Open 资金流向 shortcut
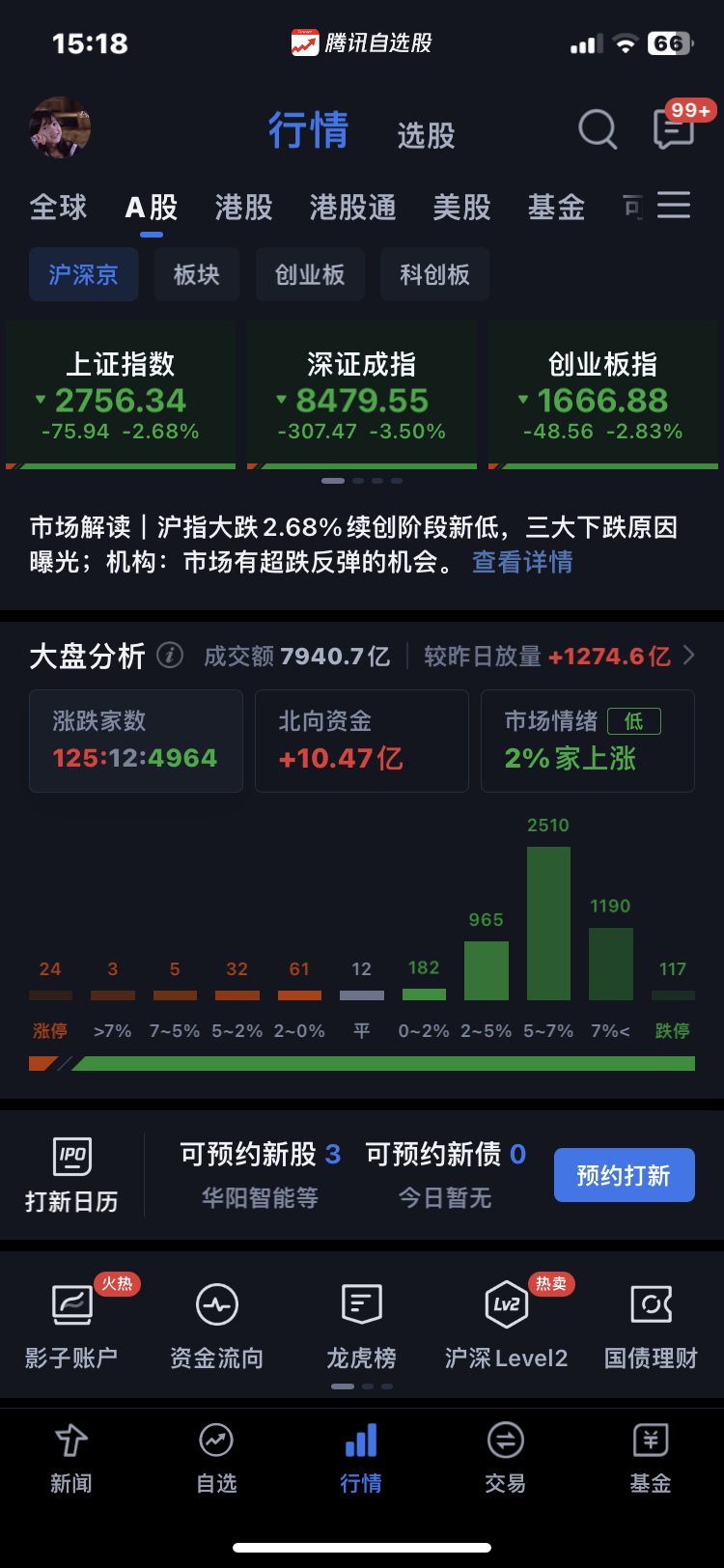This screenshot has width=724, height=1568. (x=216, y=1326)
